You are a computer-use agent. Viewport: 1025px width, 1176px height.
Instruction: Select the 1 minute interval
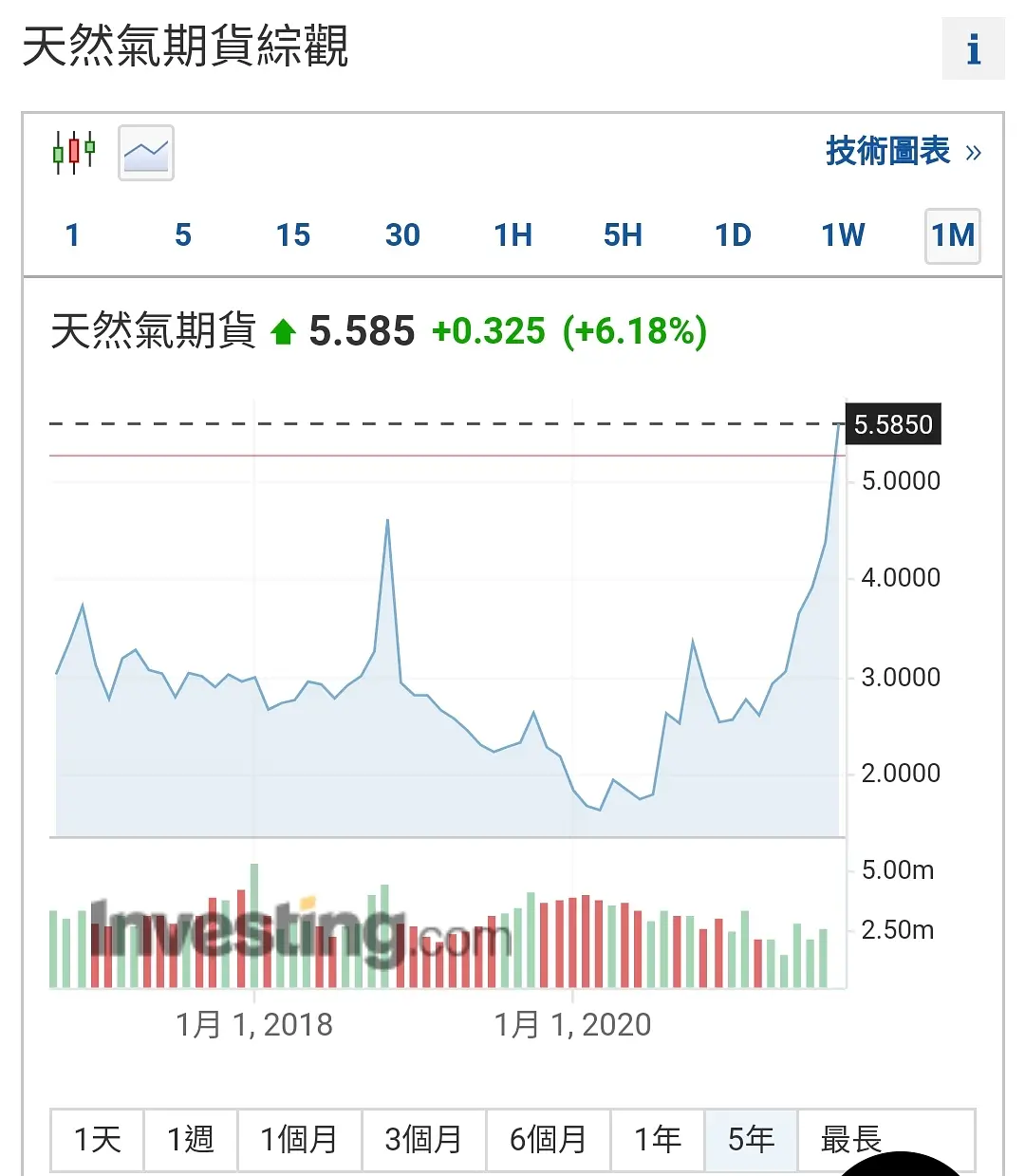tap(72, 234)
